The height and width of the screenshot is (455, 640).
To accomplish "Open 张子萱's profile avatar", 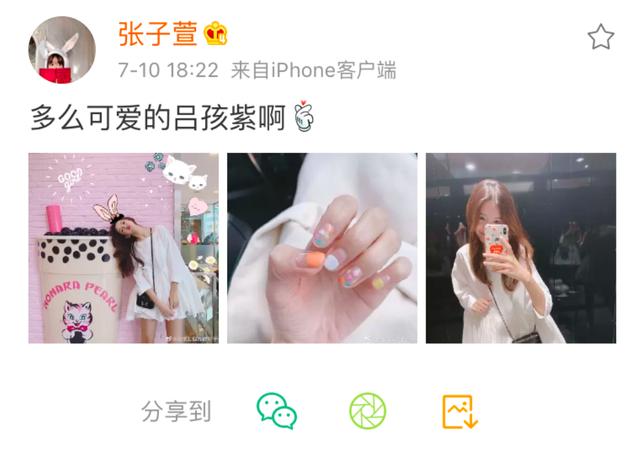I will pos(62,50).
